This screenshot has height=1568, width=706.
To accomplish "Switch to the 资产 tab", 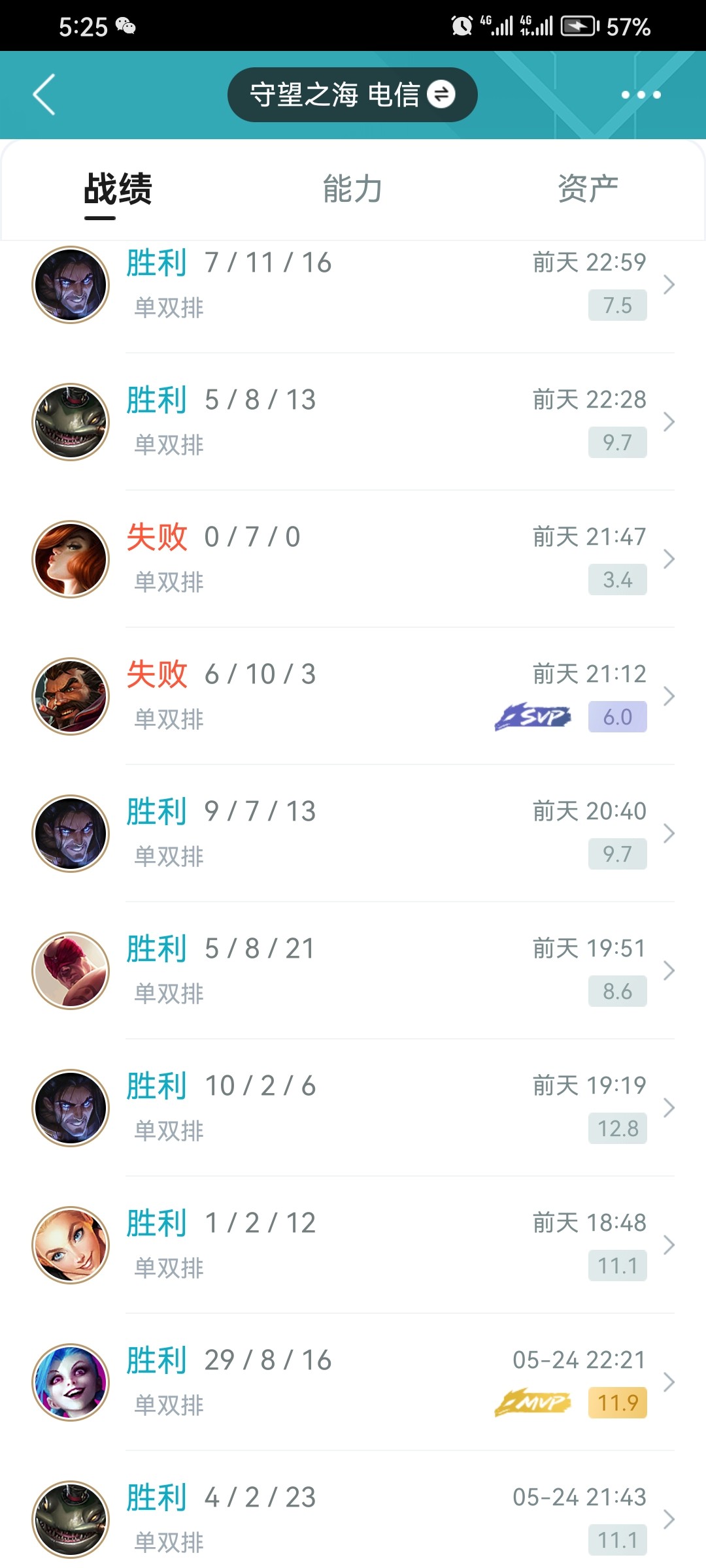I will (x=588, y=189).
